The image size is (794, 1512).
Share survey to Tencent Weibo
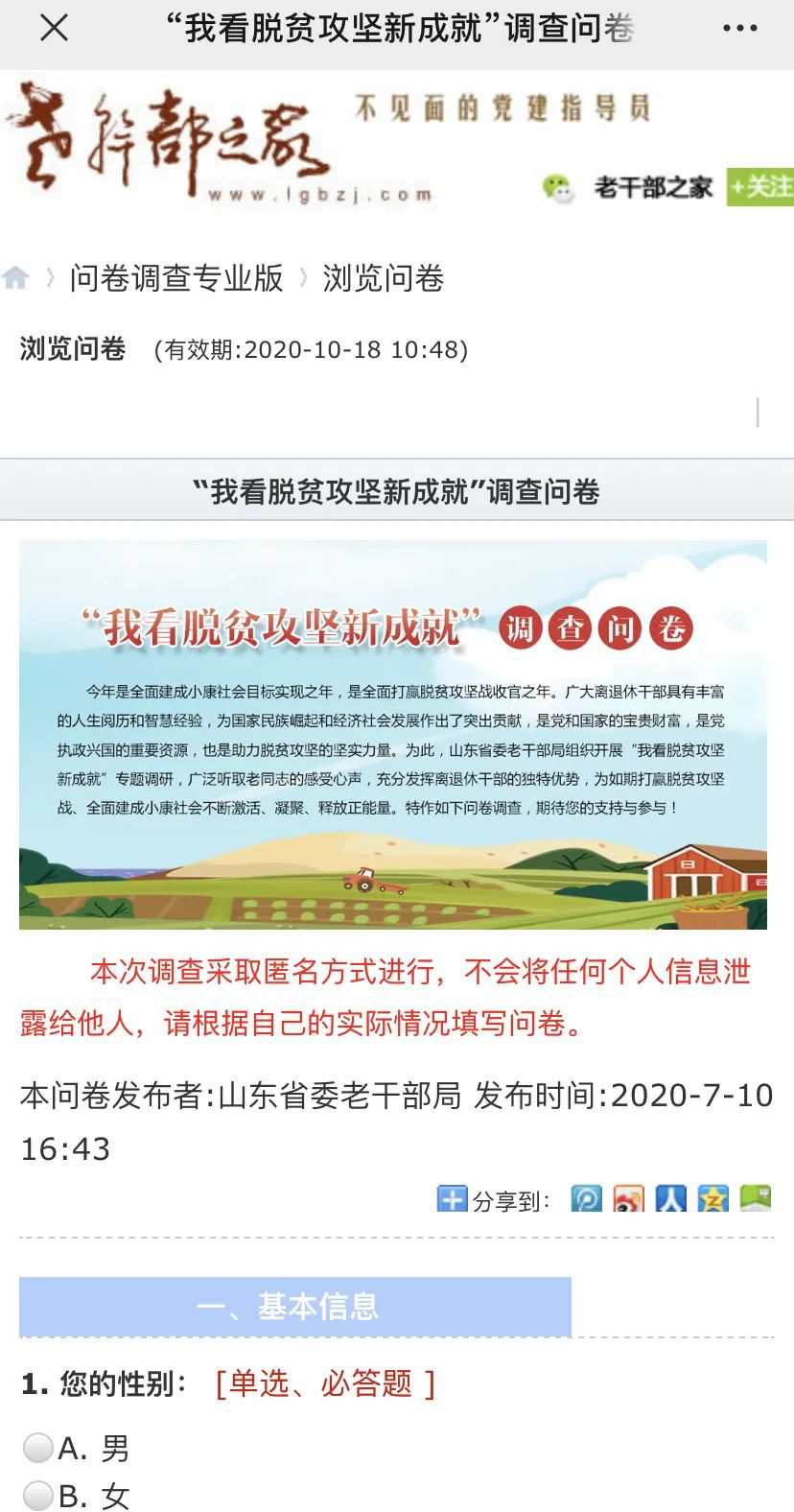tap(587, 1198)
